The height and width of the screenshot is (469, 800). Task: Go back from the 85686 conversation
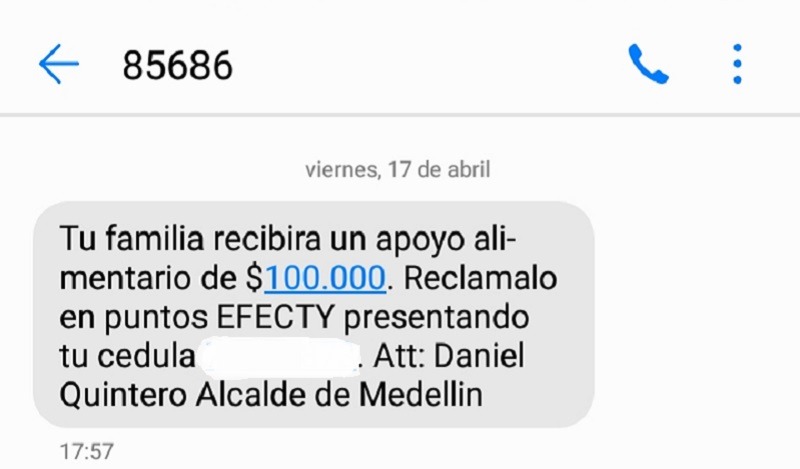point(58,65)
